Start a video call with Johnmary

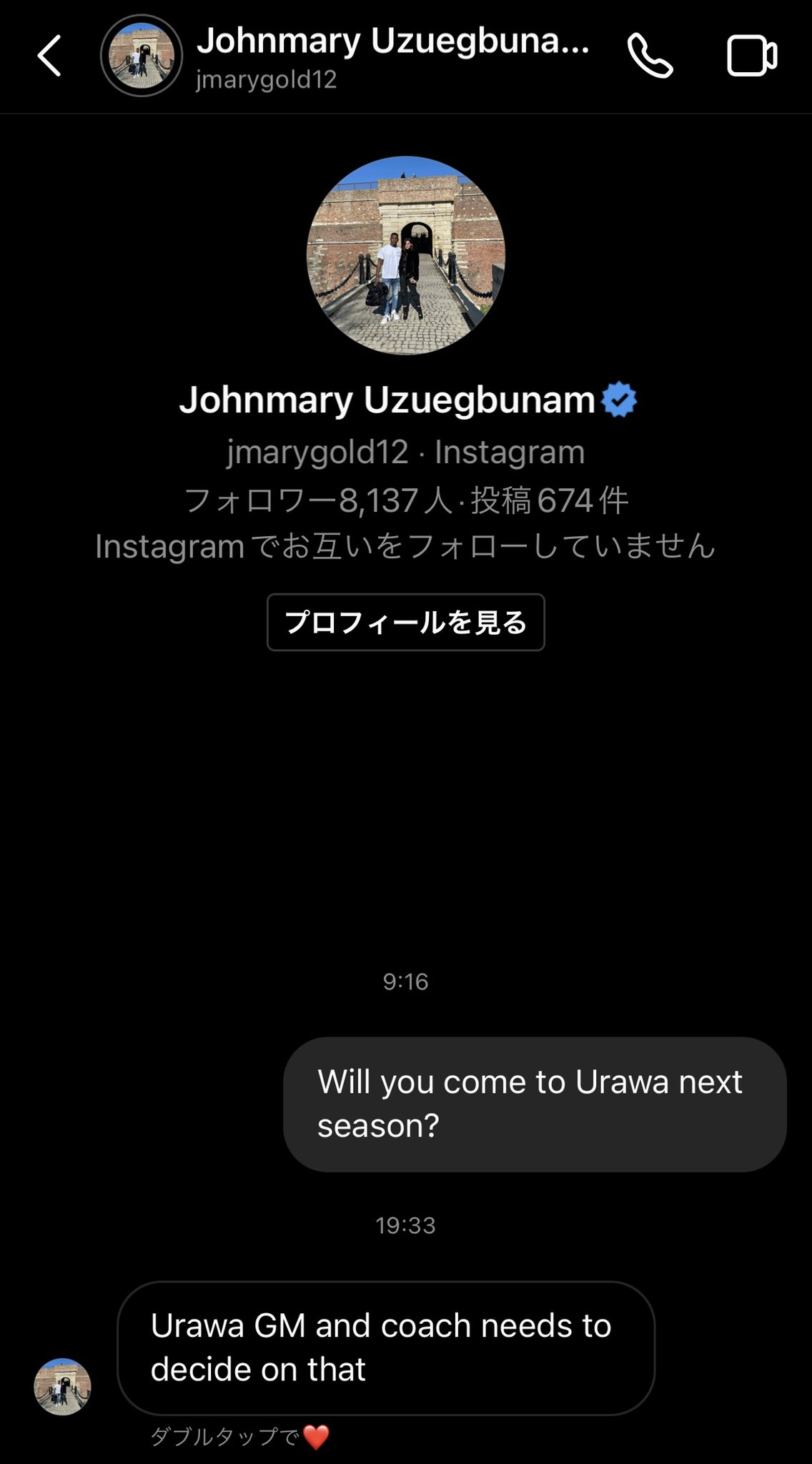point(752,56)
